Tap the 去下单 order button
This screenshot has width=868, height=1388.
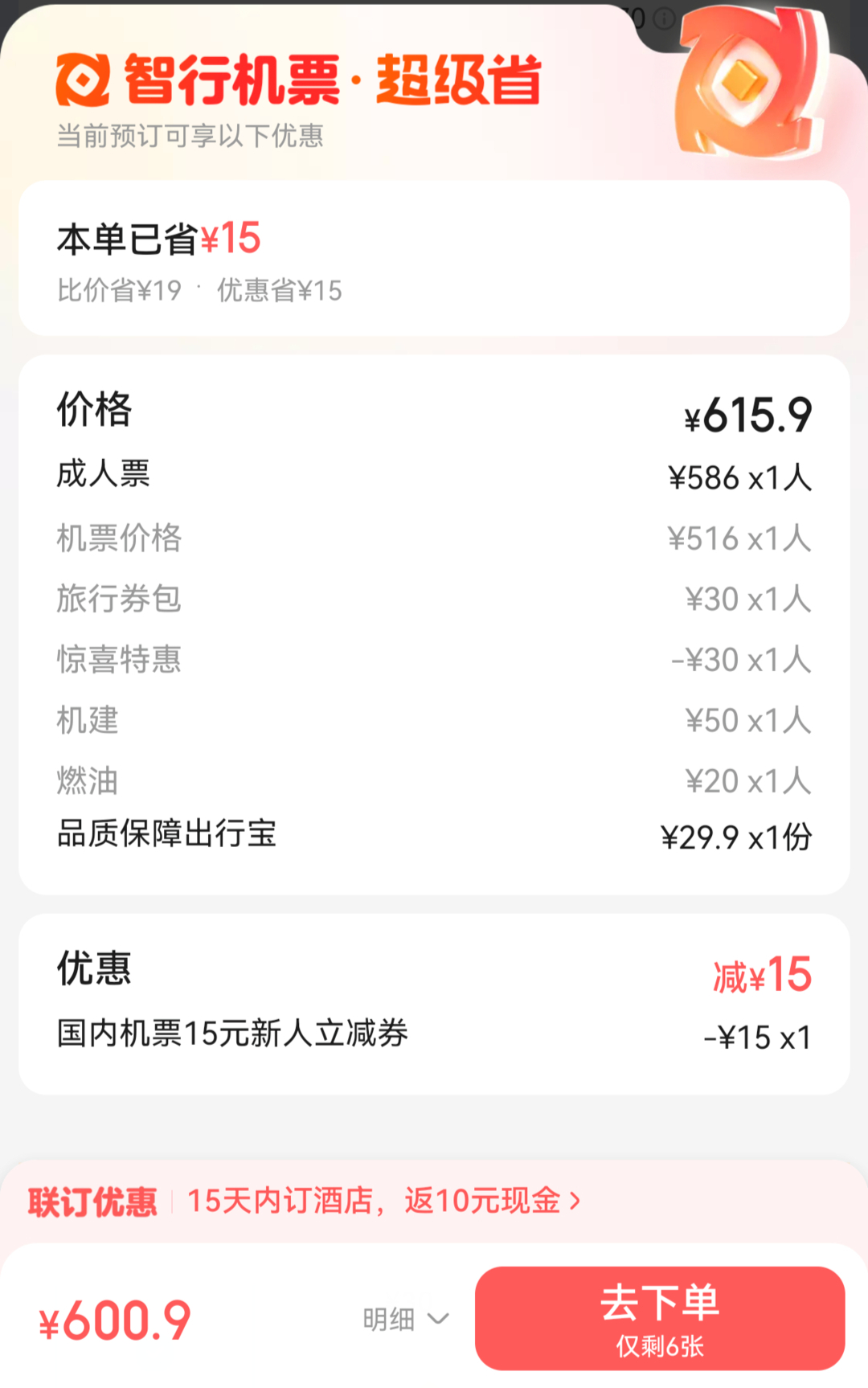tap(659, 1318)
